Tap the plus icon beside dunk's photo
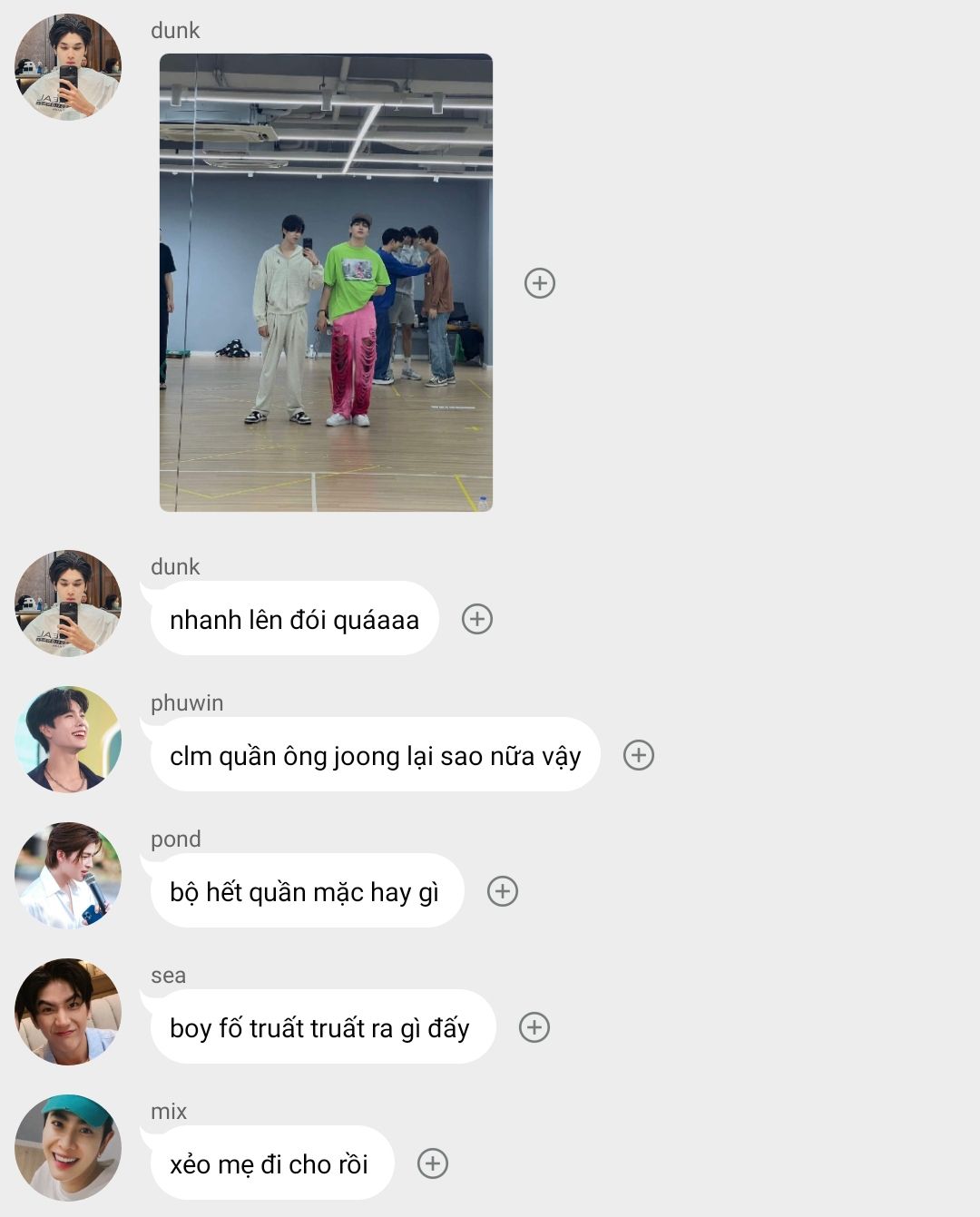 point(540,283)
